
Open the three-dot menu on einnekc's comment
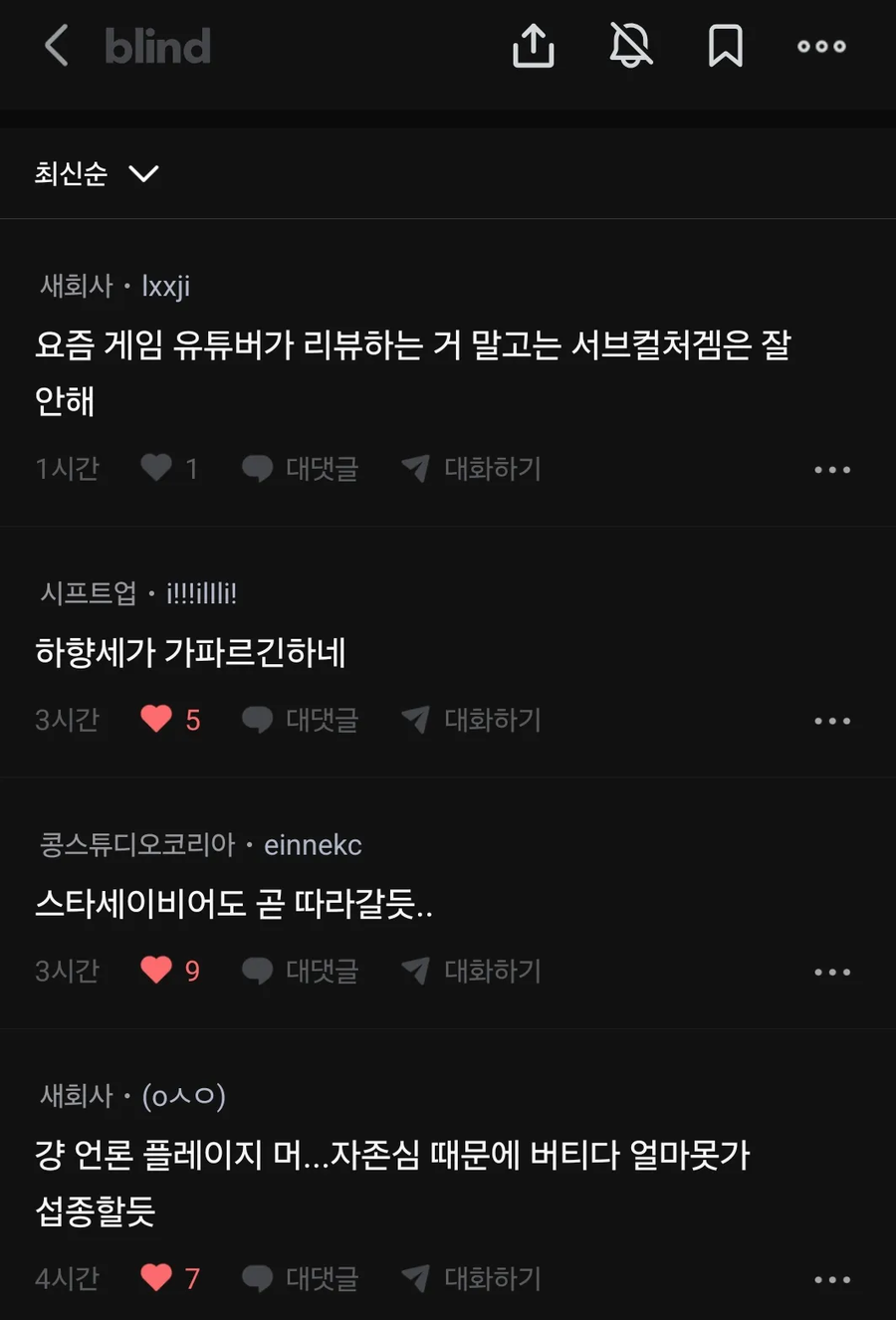click(832, 971)
